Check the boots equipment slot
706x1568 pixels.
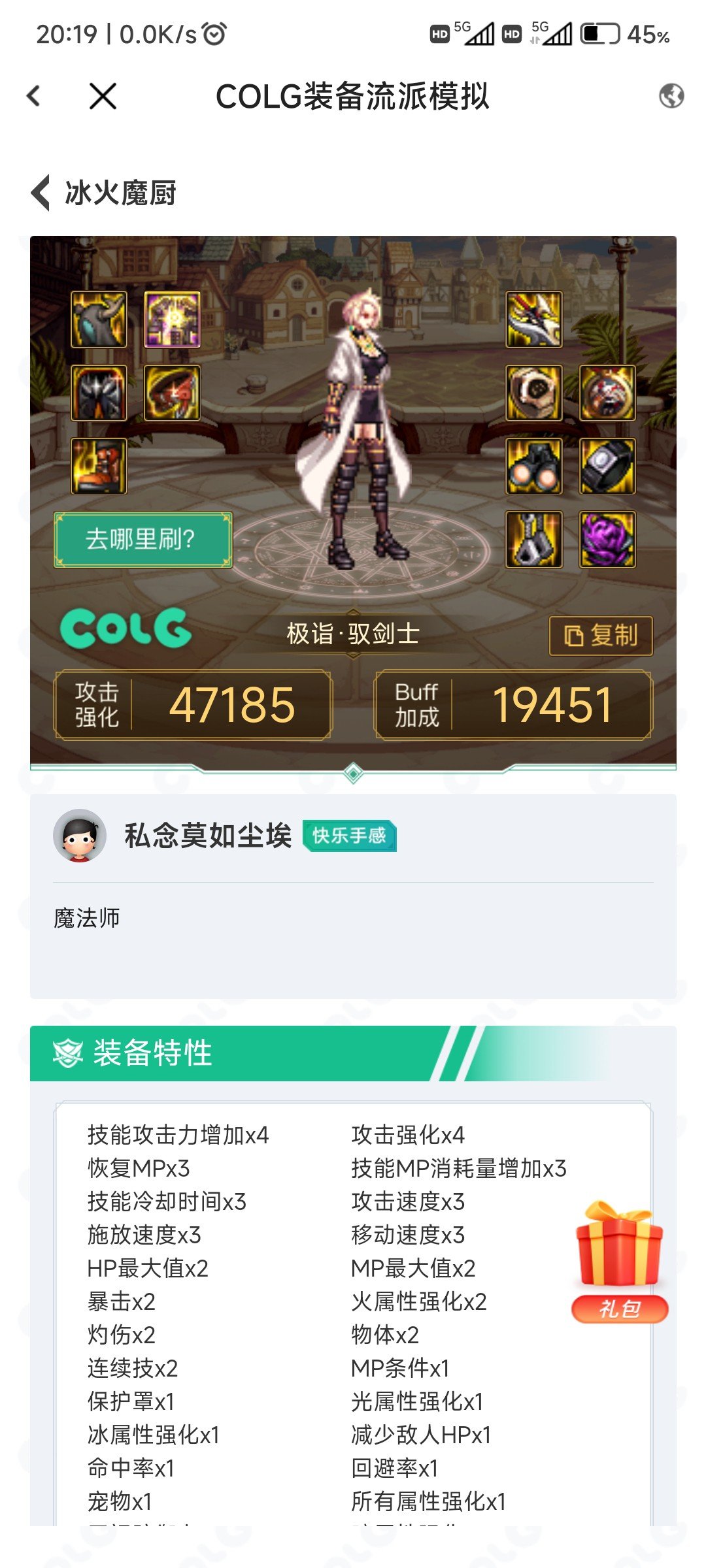pos(99,466)
